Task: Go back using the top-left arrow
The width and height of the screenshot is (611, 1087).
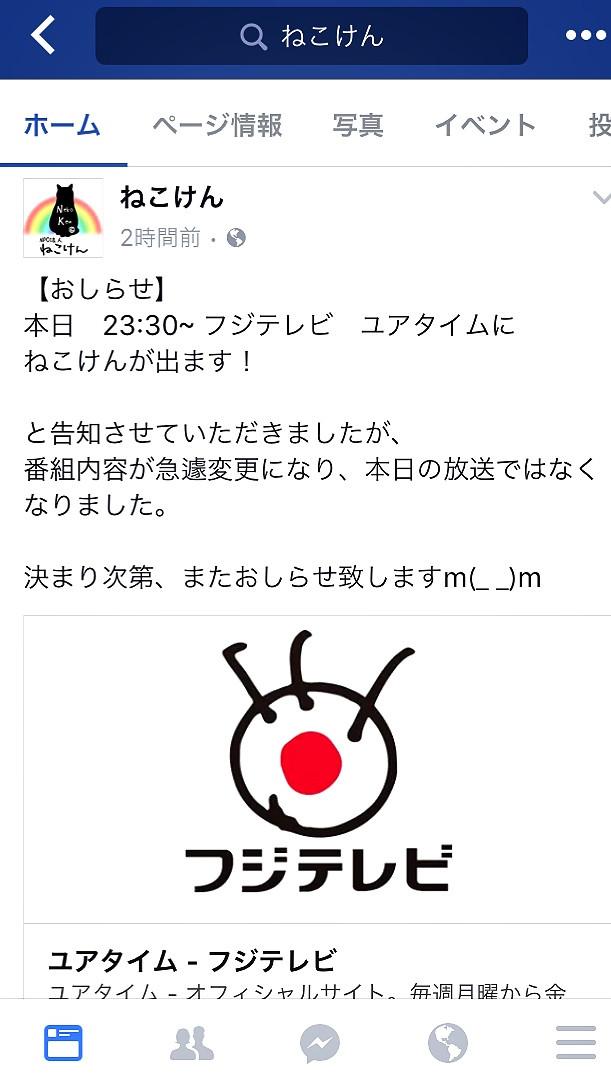Action: [x=42, y=36]
